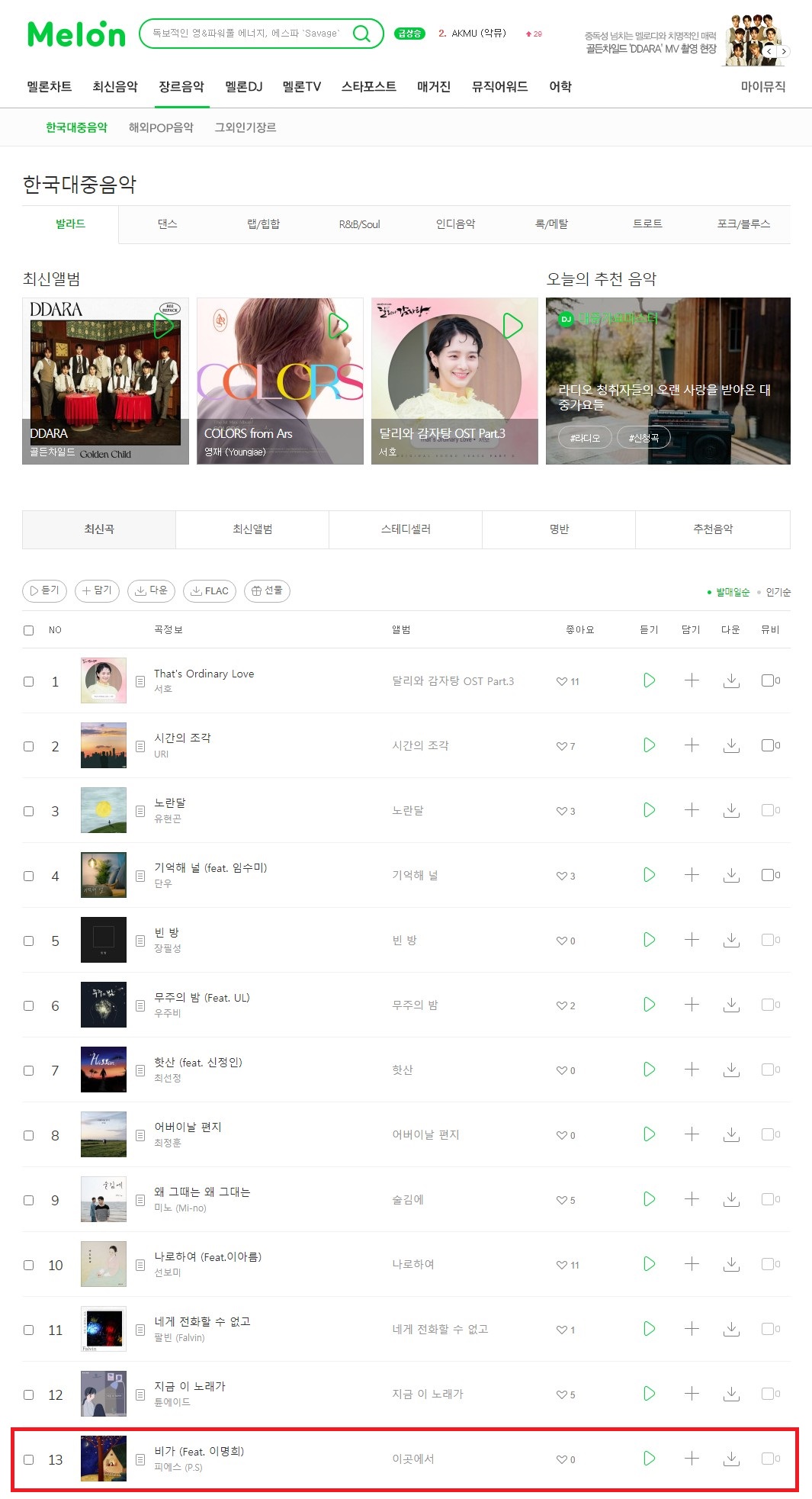Play the COLORS from Ars album

338,326
